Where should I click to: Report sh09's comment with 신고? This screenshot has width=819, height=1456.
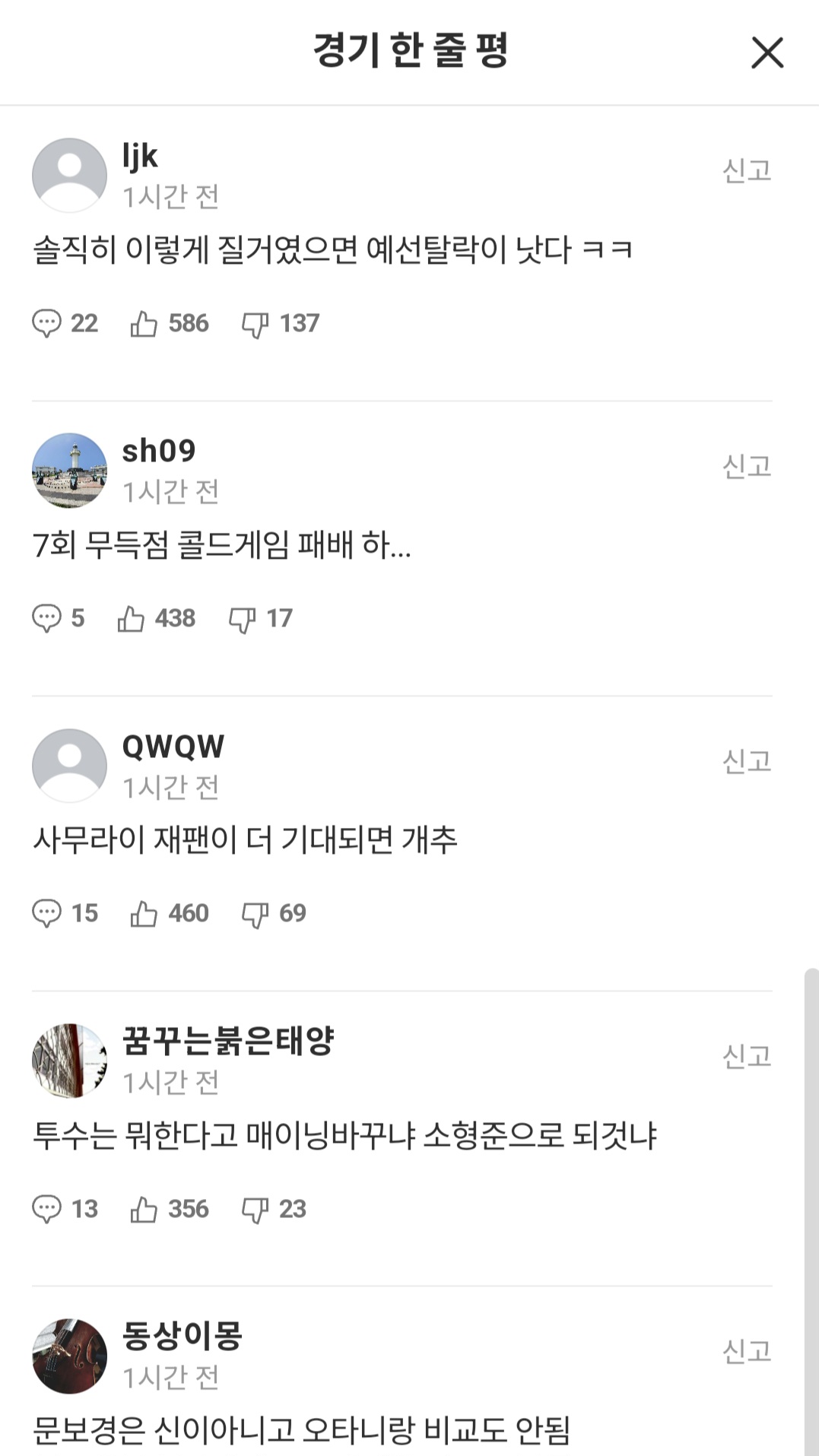pos(746,465)
